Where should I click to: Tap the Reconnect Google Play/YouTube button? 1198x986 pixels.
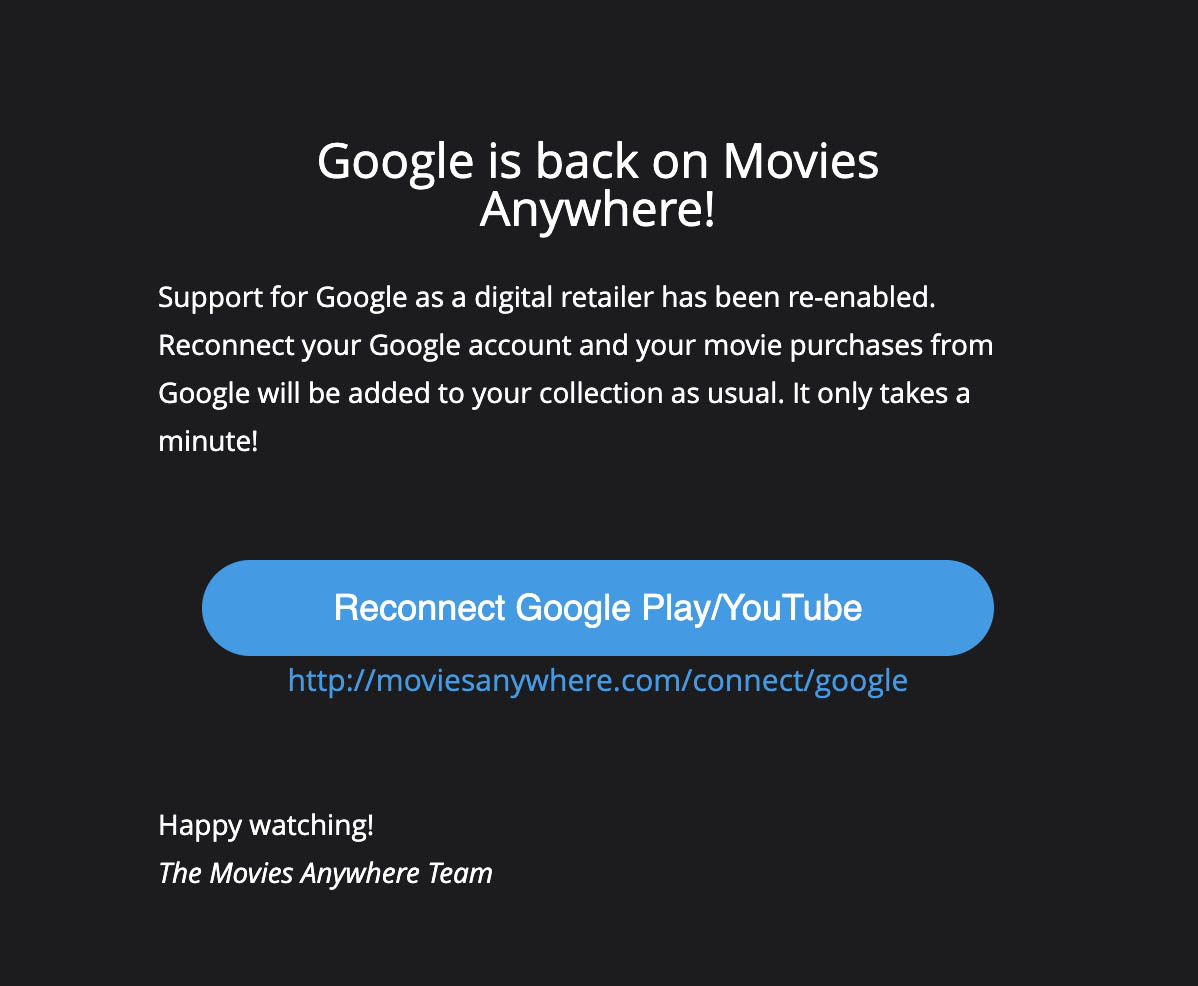598,608
